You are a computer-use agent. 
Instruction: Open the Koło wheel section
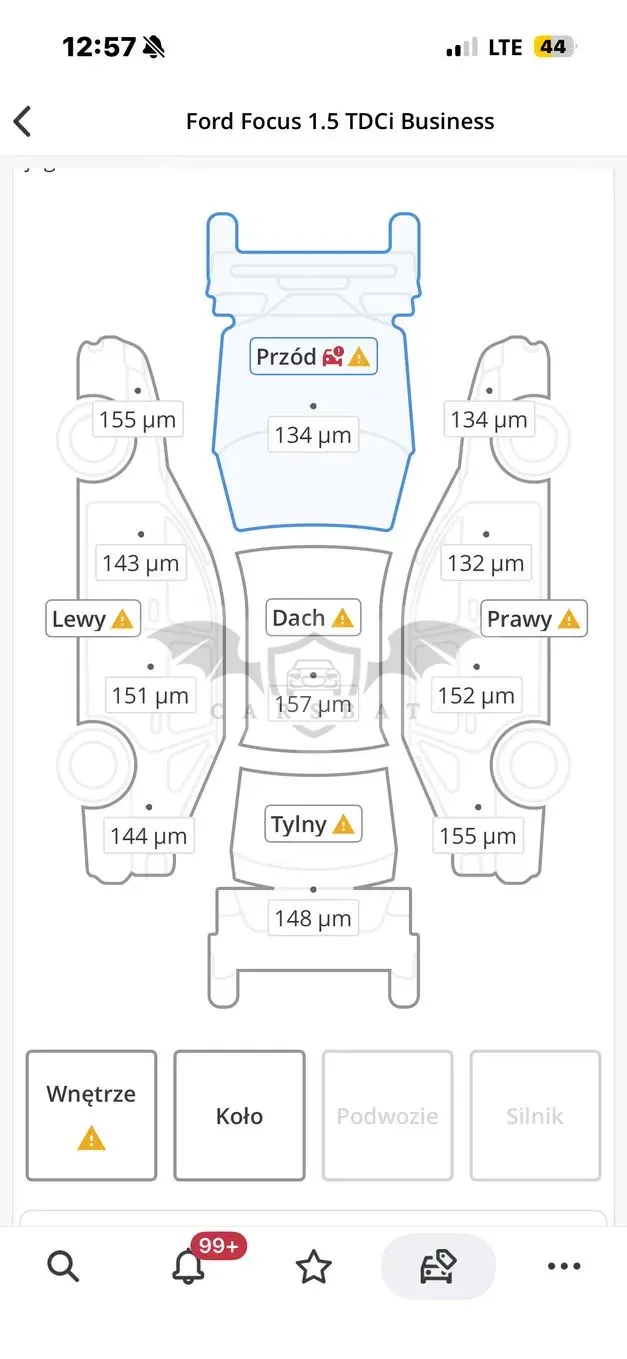point(239,1115)
